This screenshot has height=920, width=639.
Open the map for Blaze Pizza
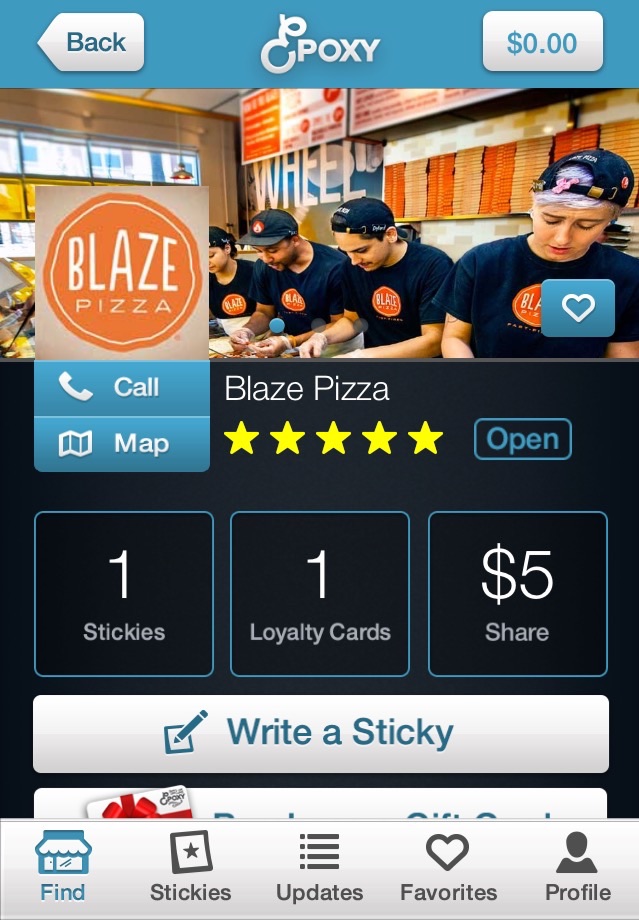pyautogui.click(x=122, y=444)
